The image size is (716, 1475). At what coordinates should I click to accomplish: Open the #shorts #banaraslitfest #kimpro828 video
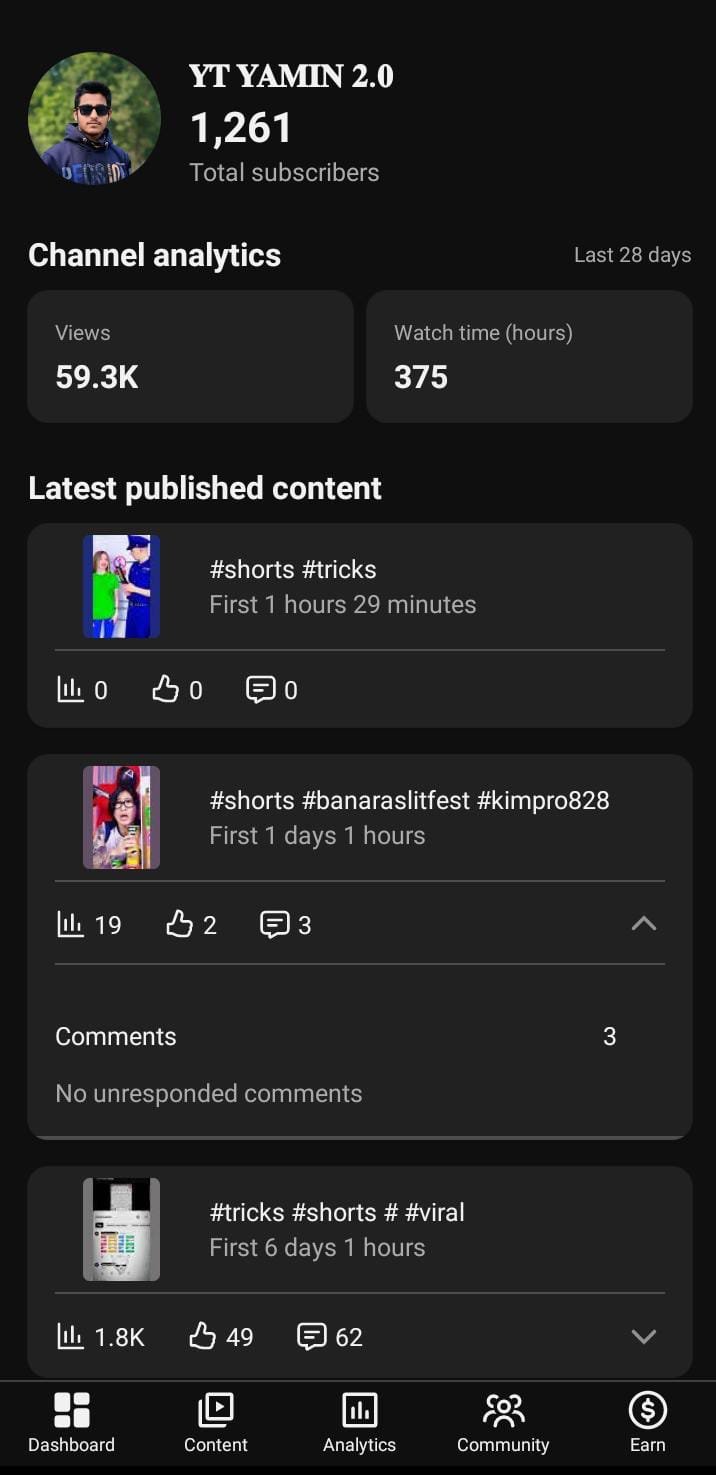click(360, 817)
